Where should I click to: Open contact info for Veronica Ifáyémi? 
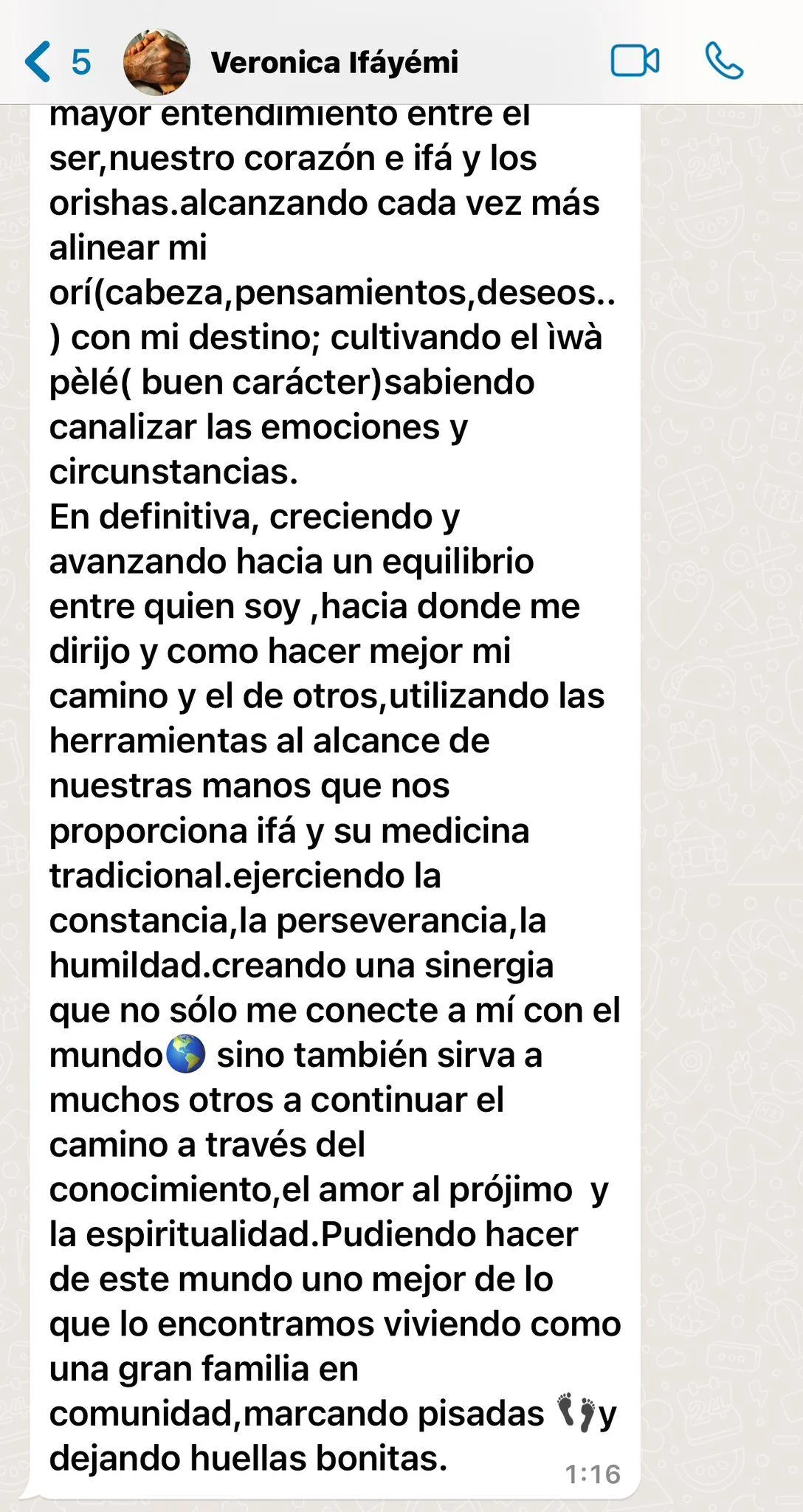click(334, 63)
